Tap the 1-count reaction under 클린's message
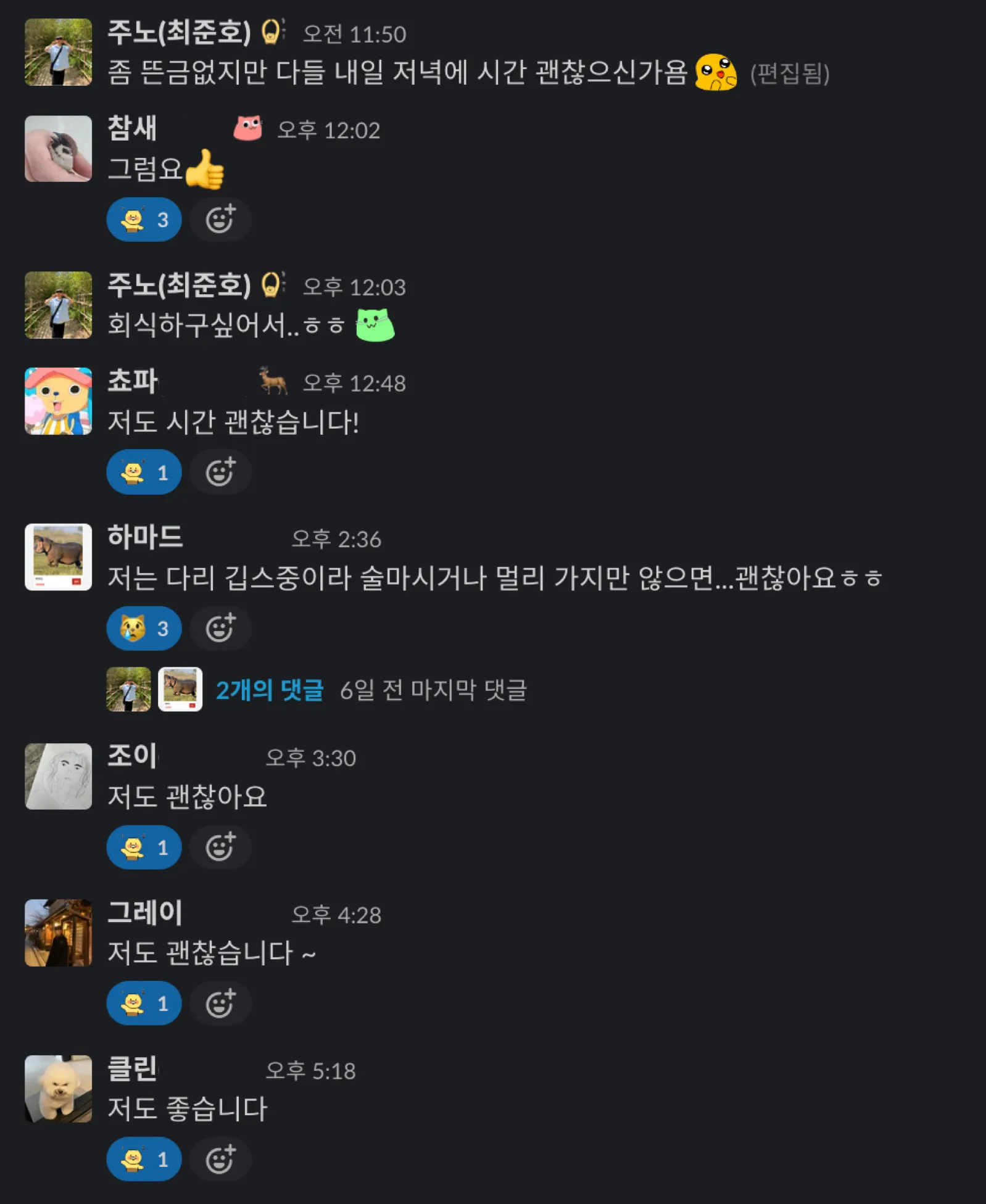This screenshot has width=986, height=1204. click(144, 1159)
